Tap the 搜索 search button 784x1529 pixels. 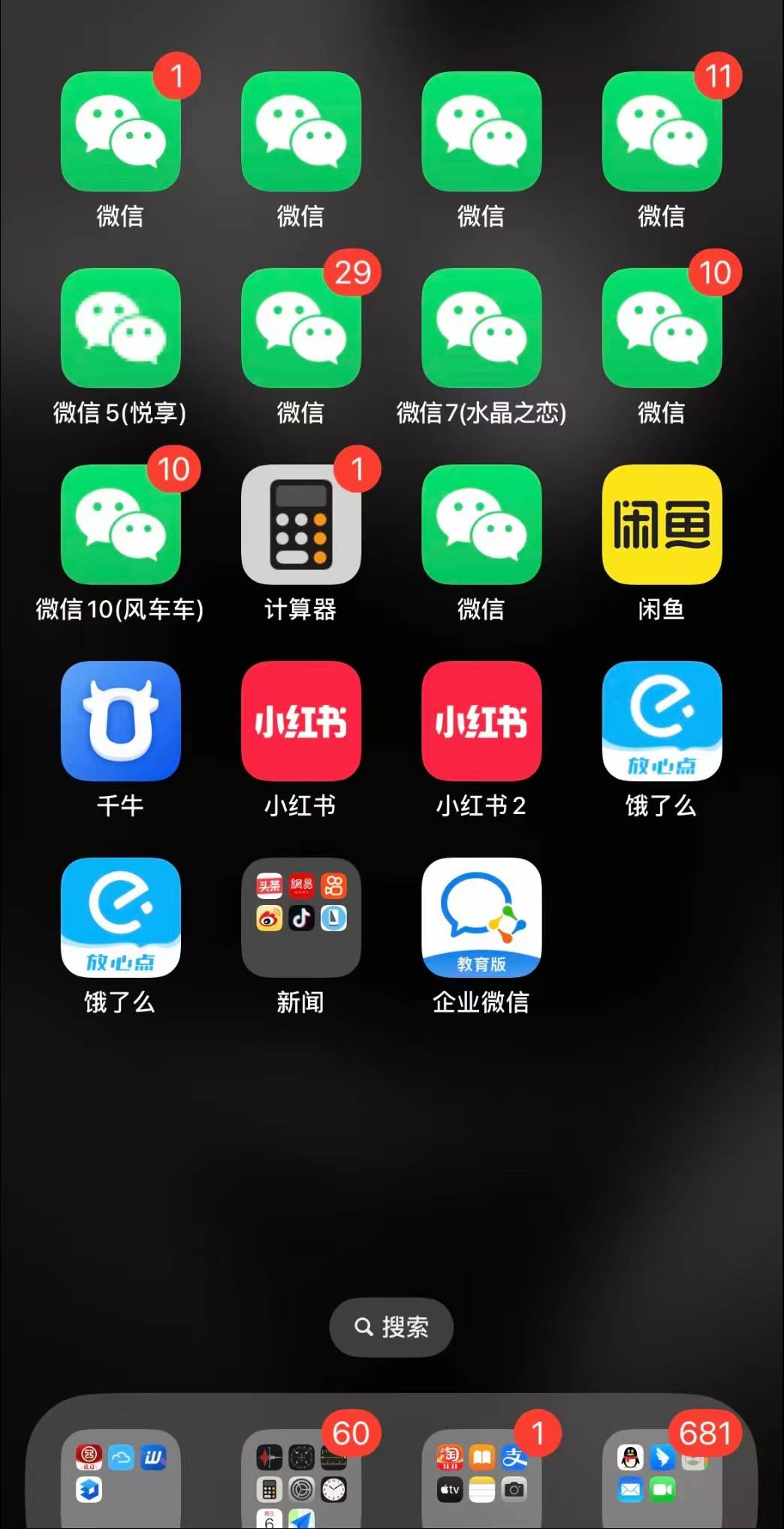click(391, 1328)
